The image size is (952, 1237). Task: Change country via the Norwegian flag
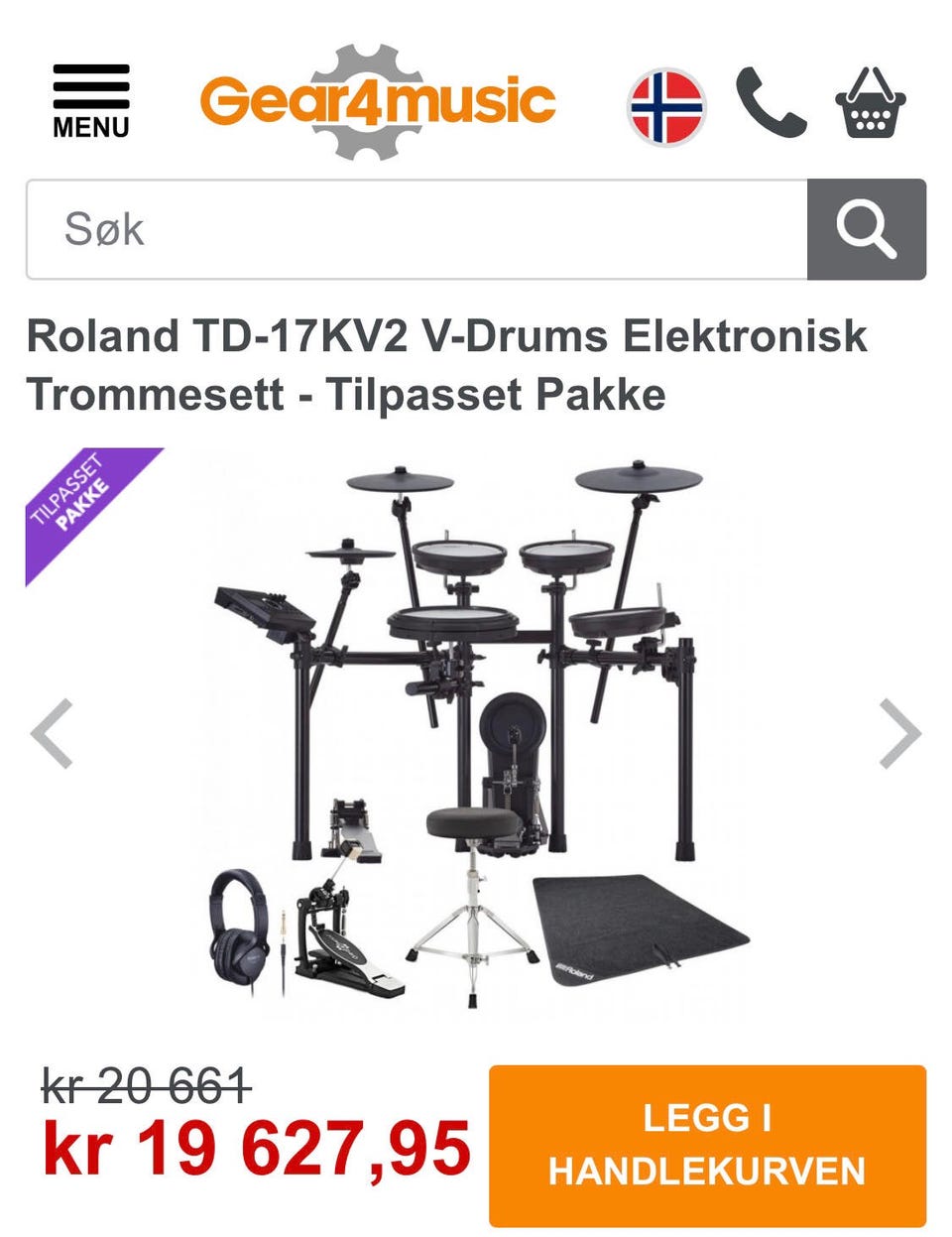point(666,105)
